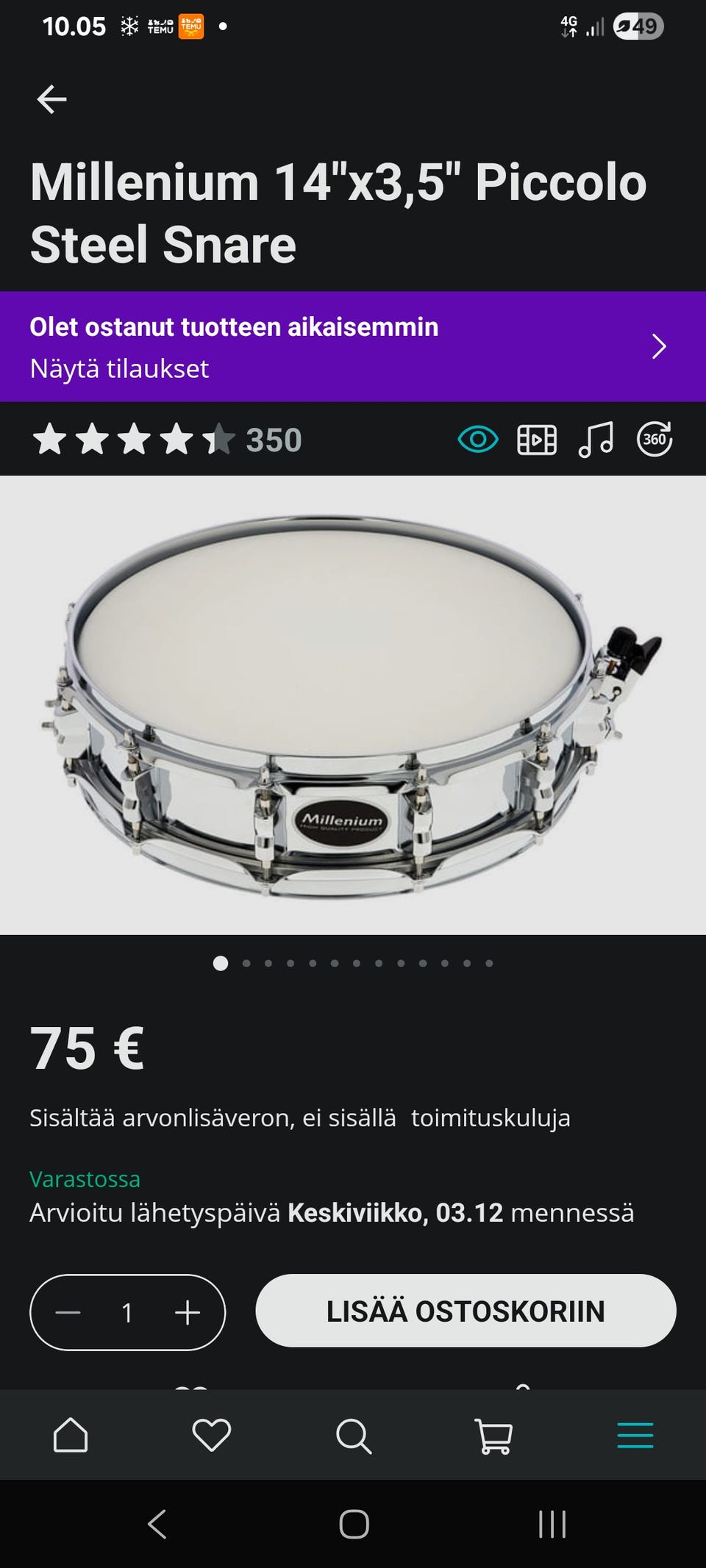Open the 350 customer ratings

pos(167,440)
